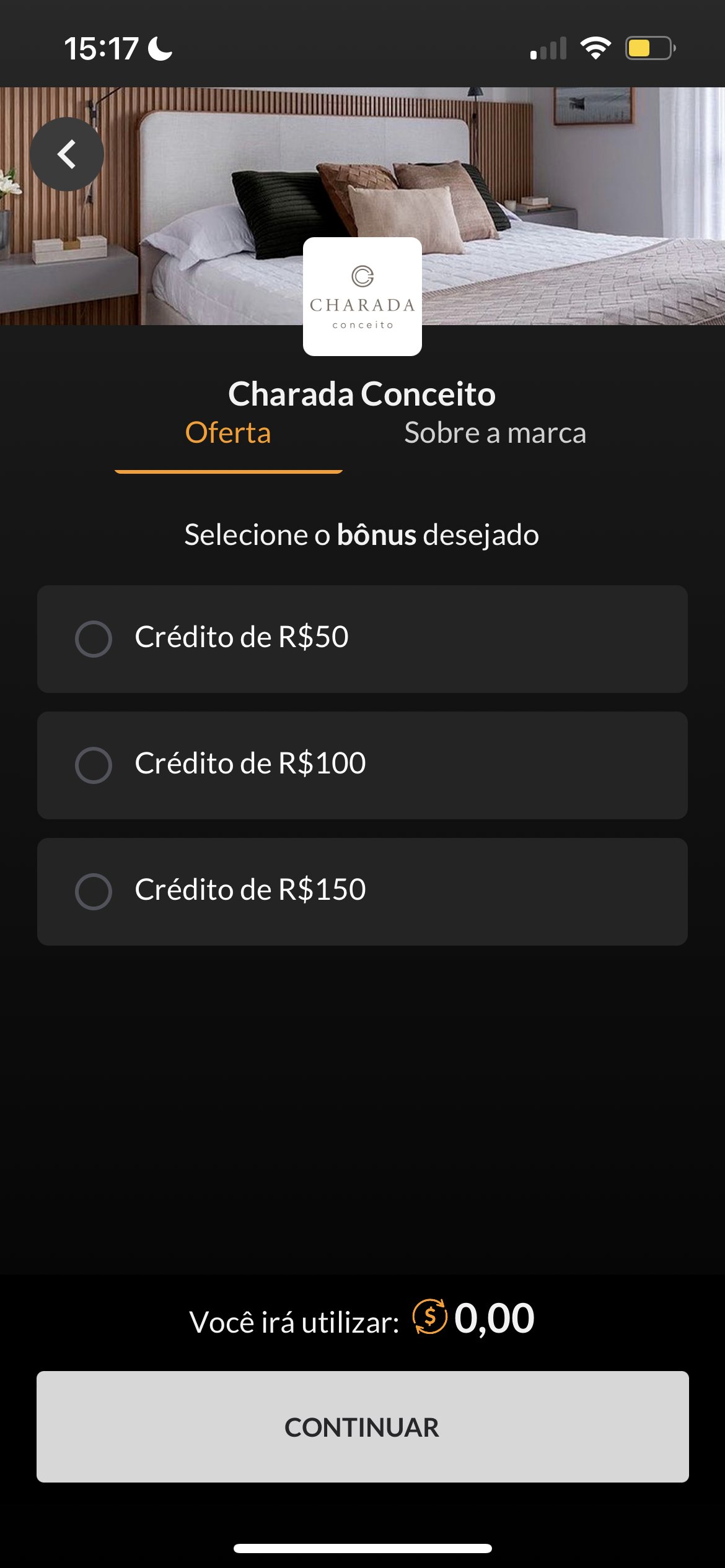Screen dimensions: 725x1568
Task: Open the Sobre a marca tab
Action: click(495, 433)
